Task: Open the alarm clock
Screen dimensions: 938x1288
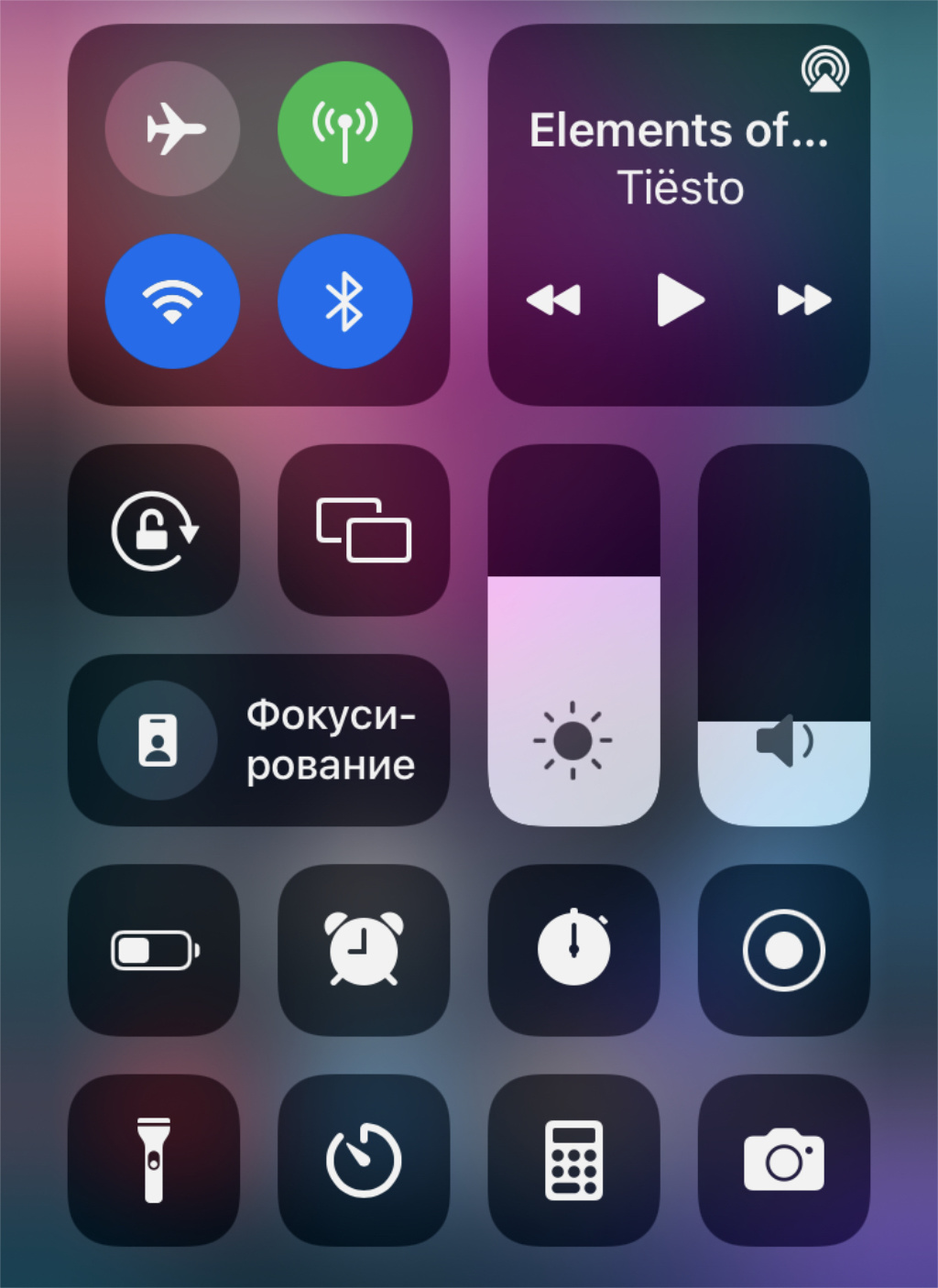Action: click(x=364, y=950)
